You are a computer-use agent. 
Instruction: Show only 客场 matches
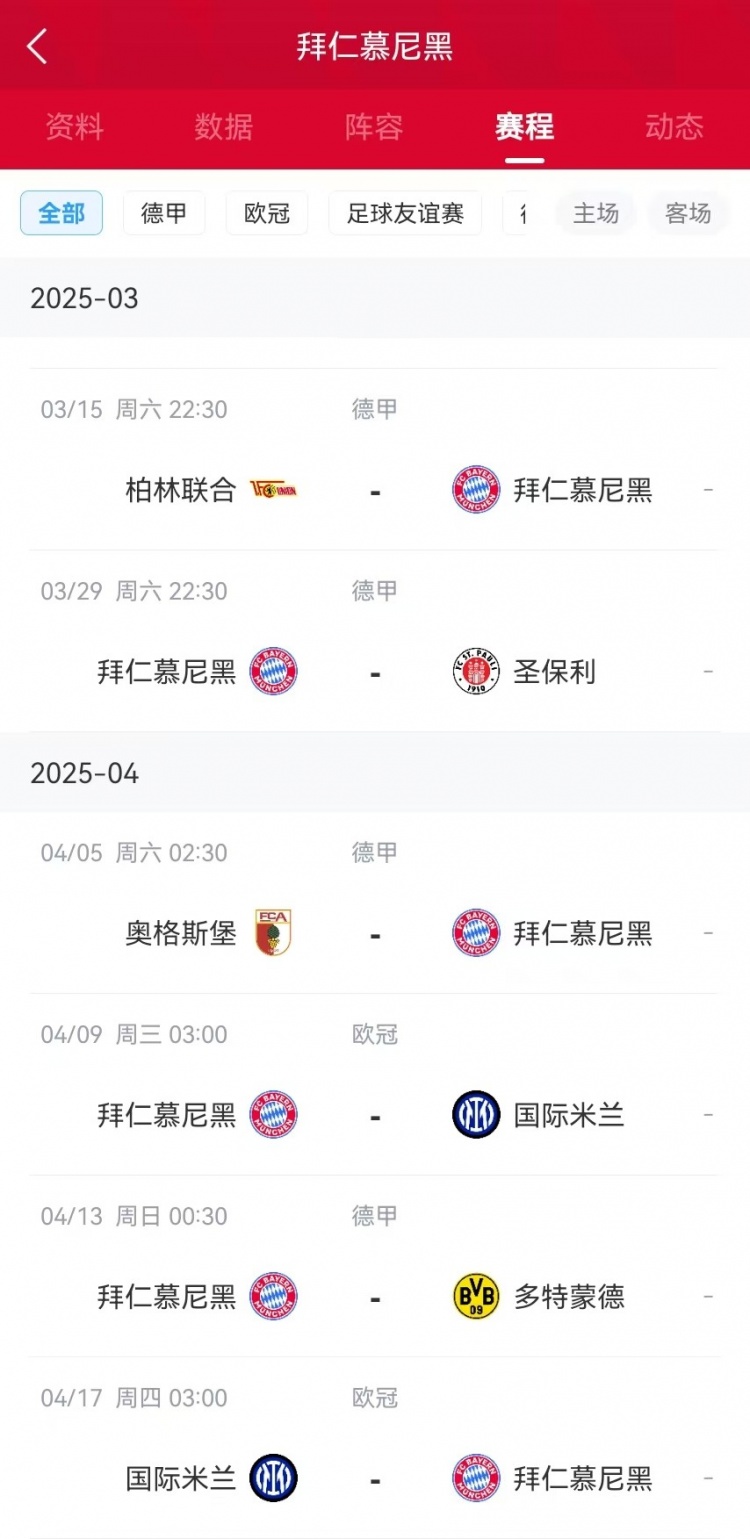688,213
